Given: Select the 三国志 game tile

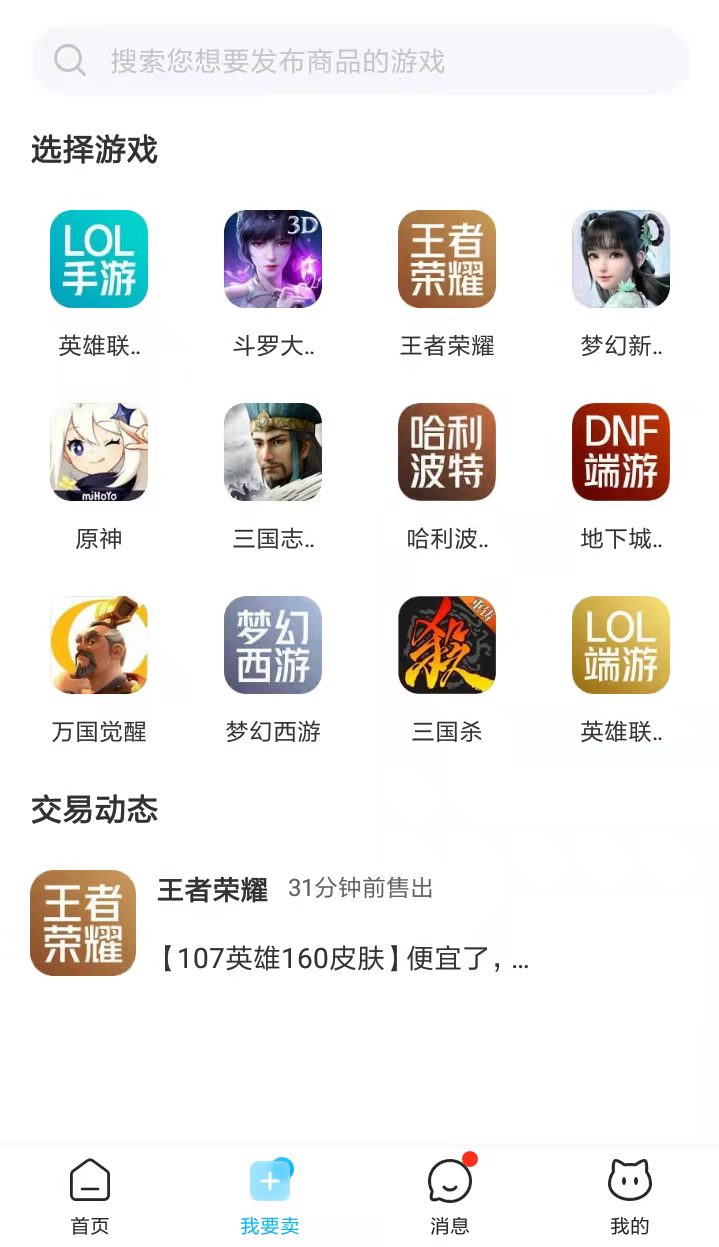Looking at the screenshot, I should 273,452.
